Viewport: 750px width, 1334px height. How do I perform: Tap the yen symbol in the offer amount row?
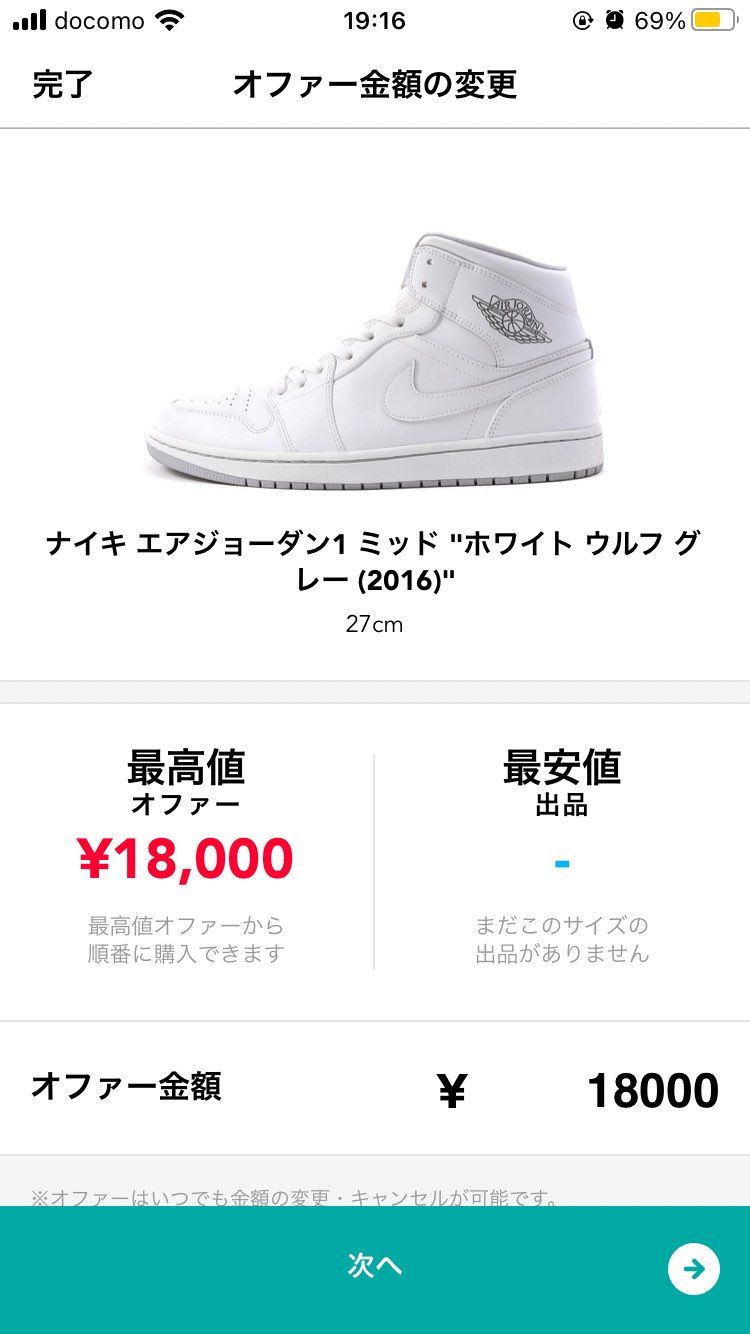(x=452, y=1089)
